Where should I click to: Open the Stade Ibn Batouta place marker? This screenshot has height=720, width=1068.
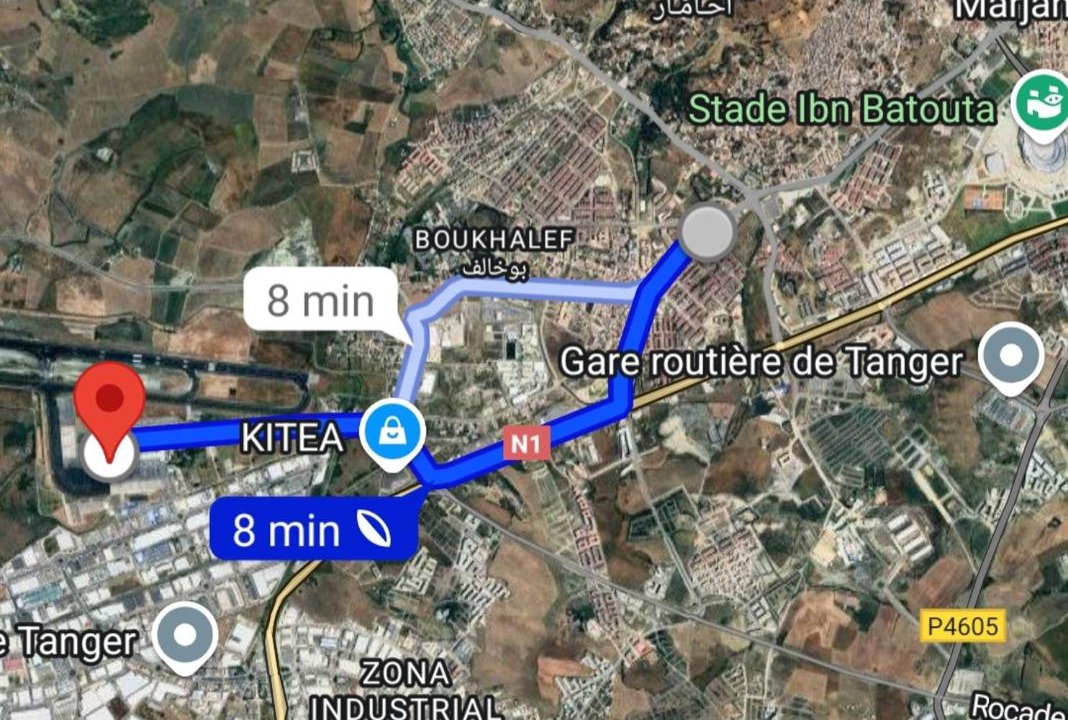point(1041,103)
